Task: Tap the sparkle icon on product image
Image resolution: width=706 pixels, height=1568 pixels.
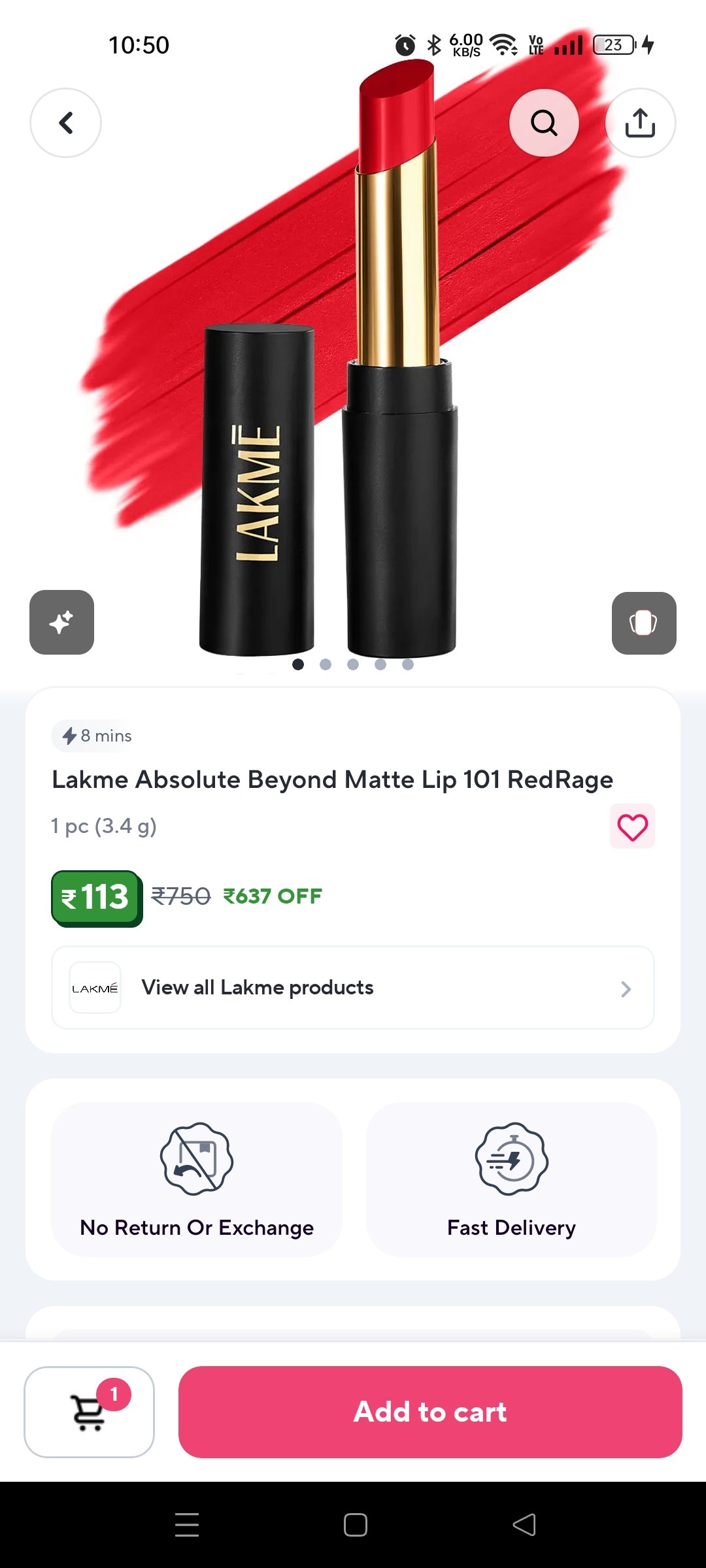Action: tap(61, 622)
